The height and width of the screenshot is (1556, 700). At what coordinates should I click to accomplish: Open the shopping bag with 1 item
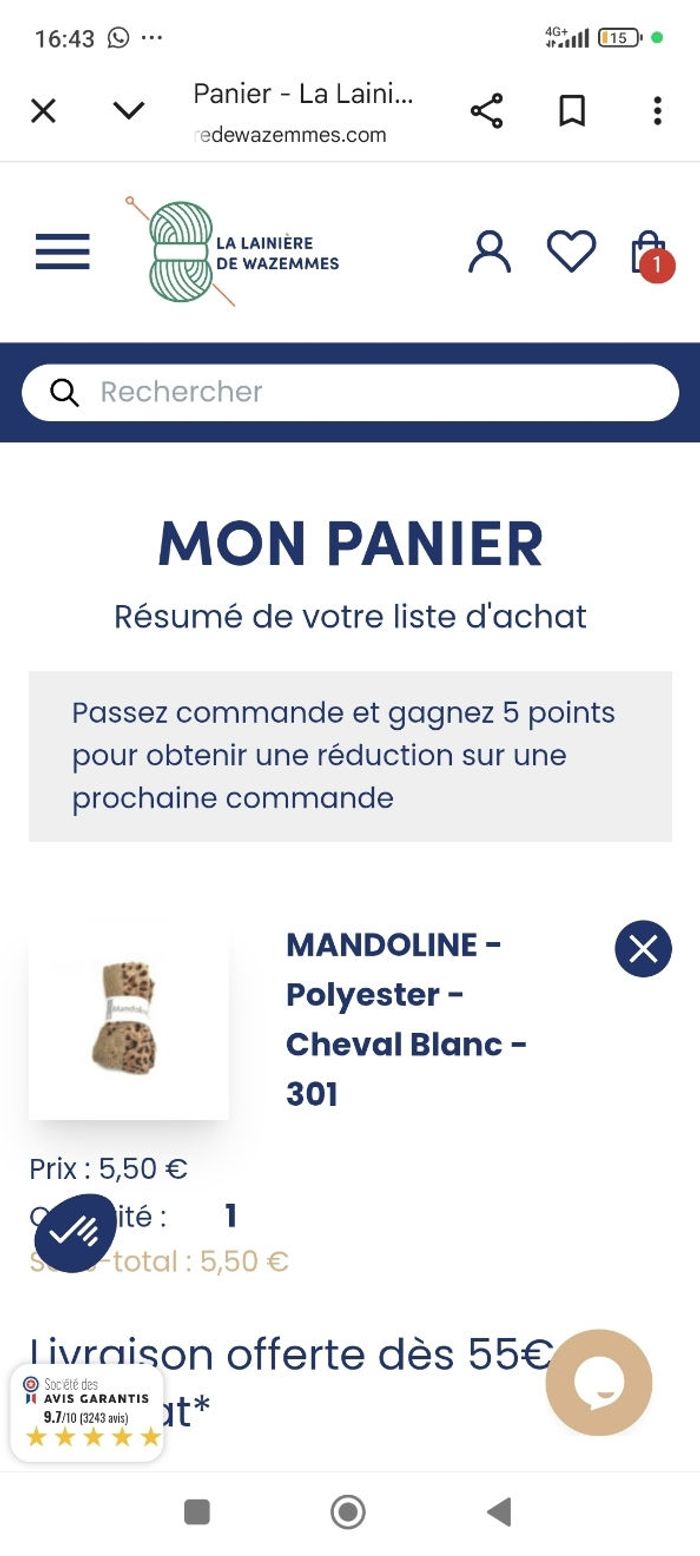[650, 254]
